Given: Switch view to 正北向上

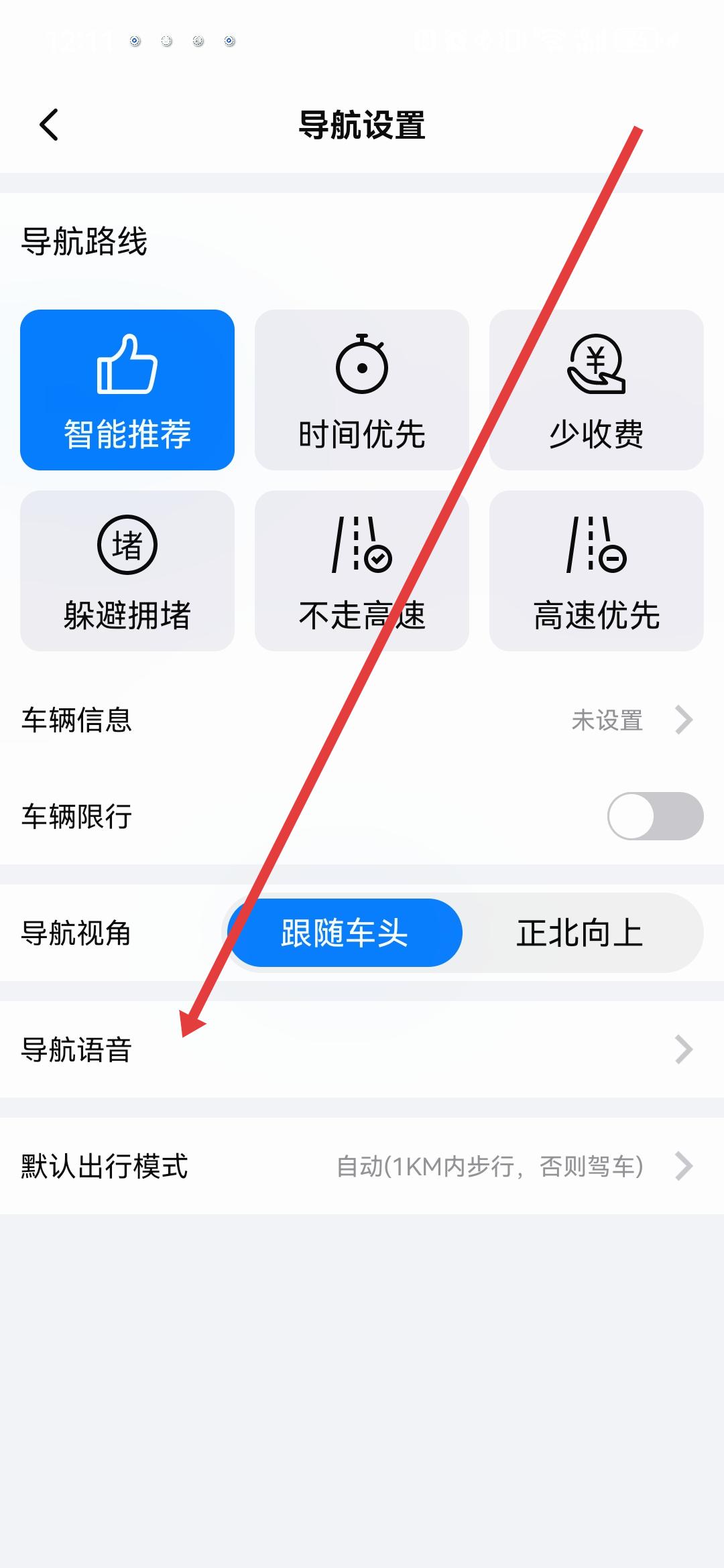Looking at the screenshot, I should [x=580, y=933].
